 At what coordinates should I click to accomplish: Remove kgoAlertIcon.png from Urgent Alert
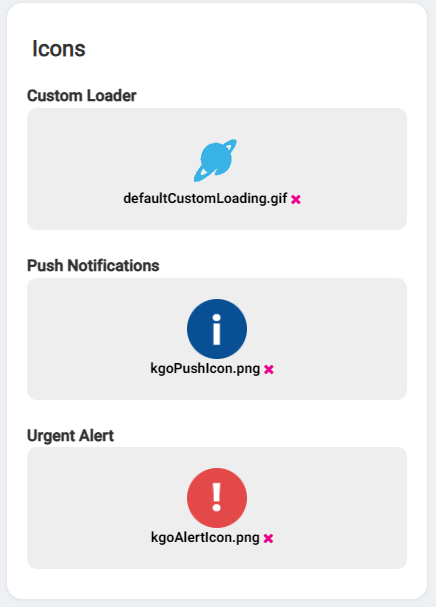[x=268, y=538]
